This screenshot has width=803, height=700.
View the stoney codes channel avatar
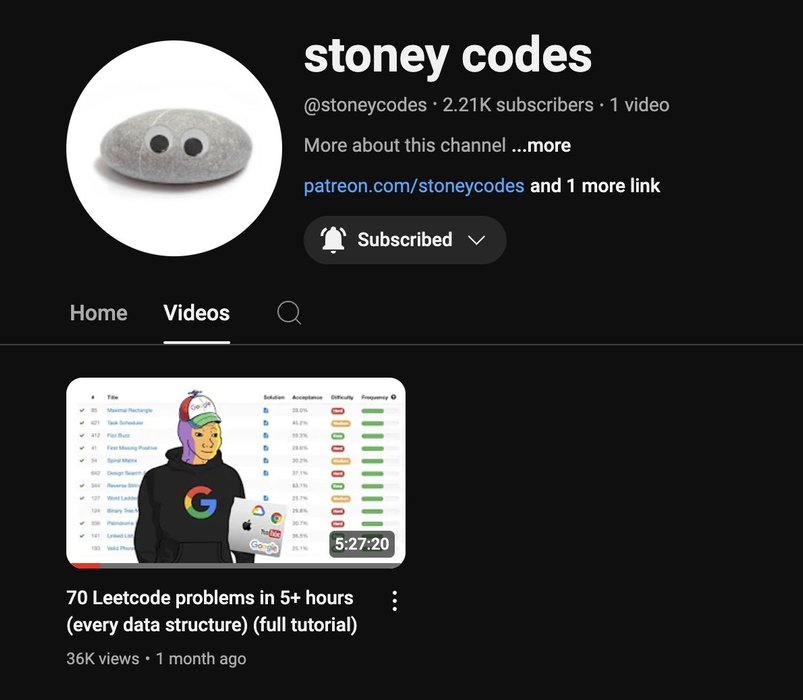[173, 150]
